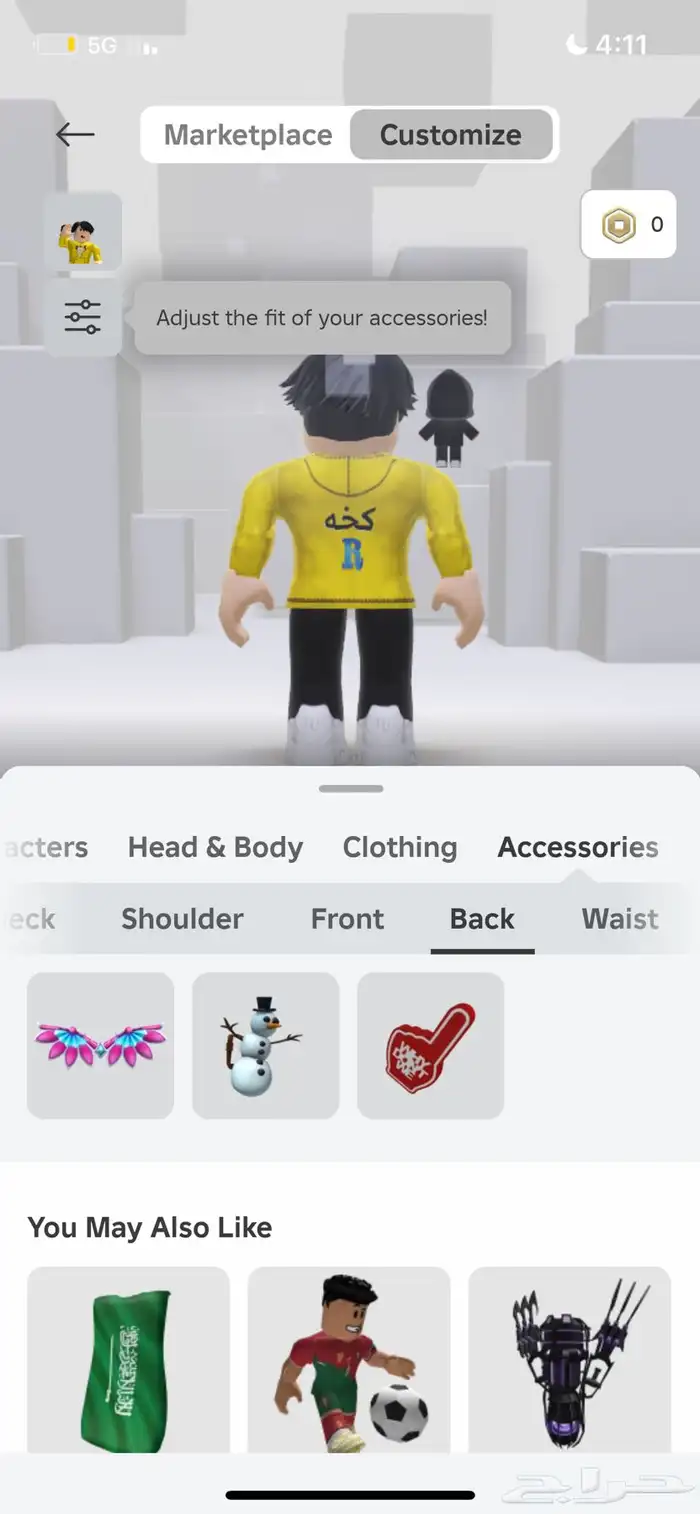Open the soccer player suggestion
Screen dimensions: 700x1514
point(349,1360)
